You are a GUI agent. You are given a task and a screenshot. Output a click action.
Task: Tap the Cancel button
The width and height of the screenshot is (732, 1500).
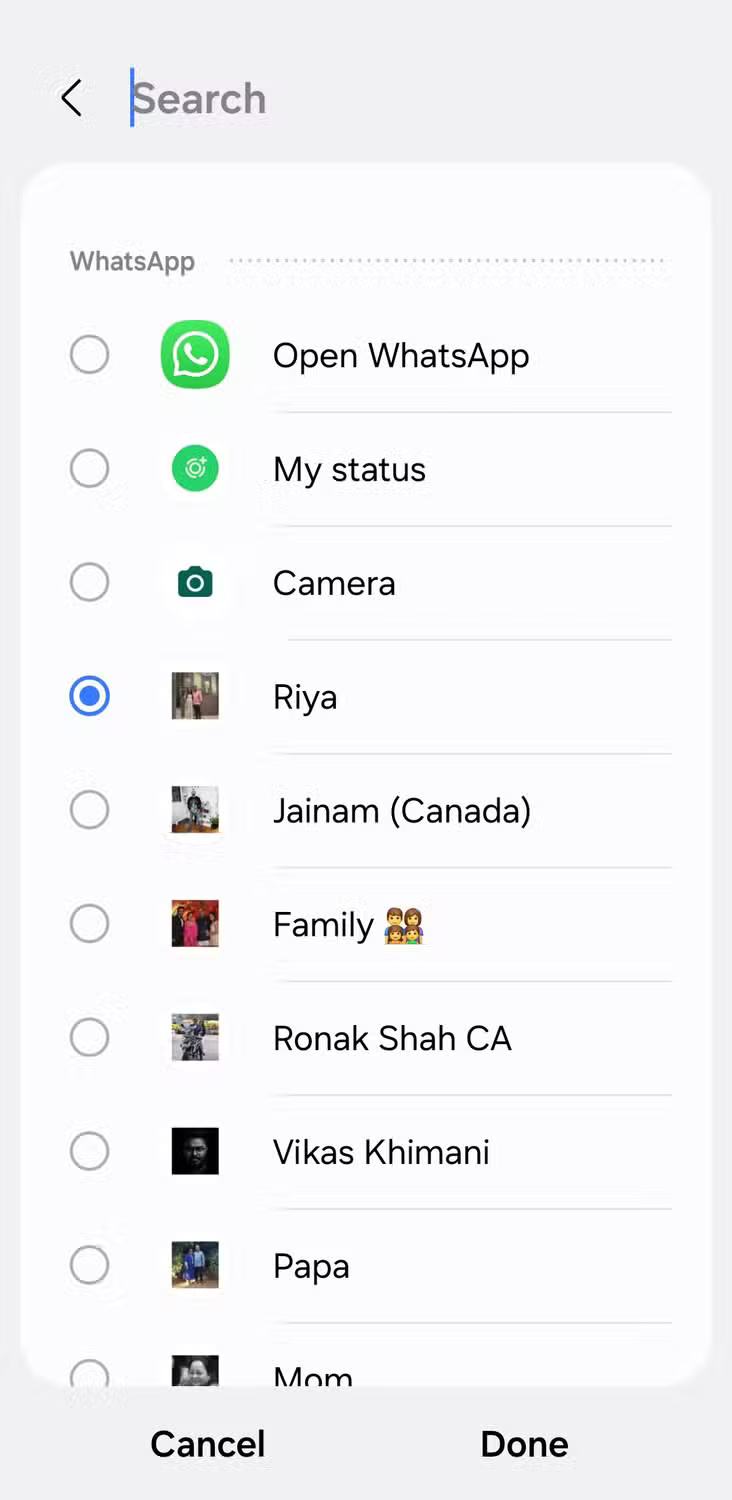206,1444
